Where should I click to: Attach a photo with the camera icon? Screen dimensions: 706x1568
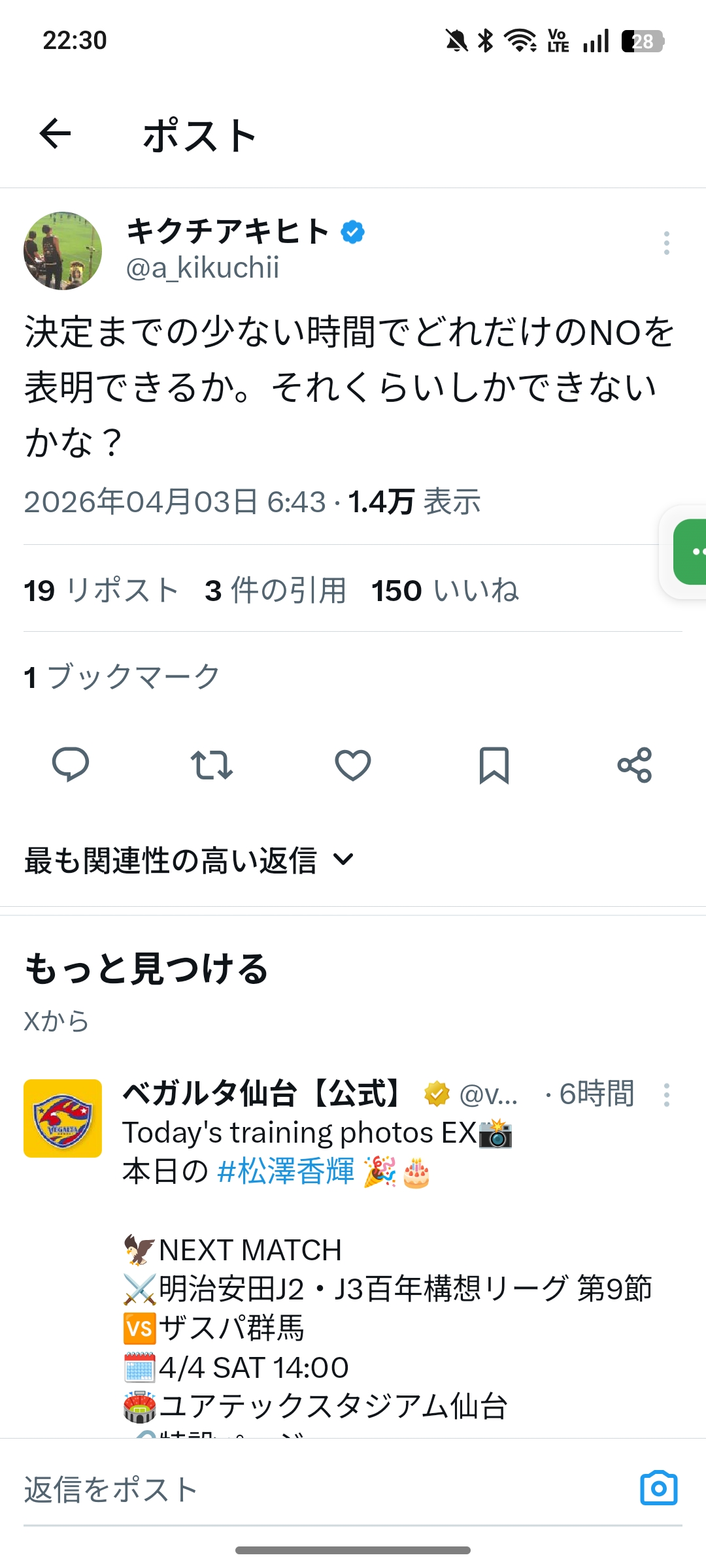pyautogui.click(x=658, y=1488)
